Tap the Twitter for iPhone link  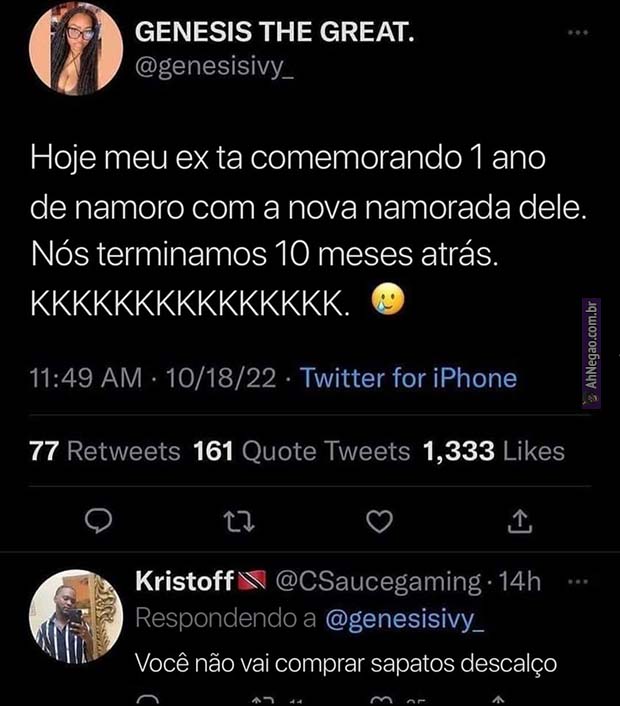coord(408,378)
